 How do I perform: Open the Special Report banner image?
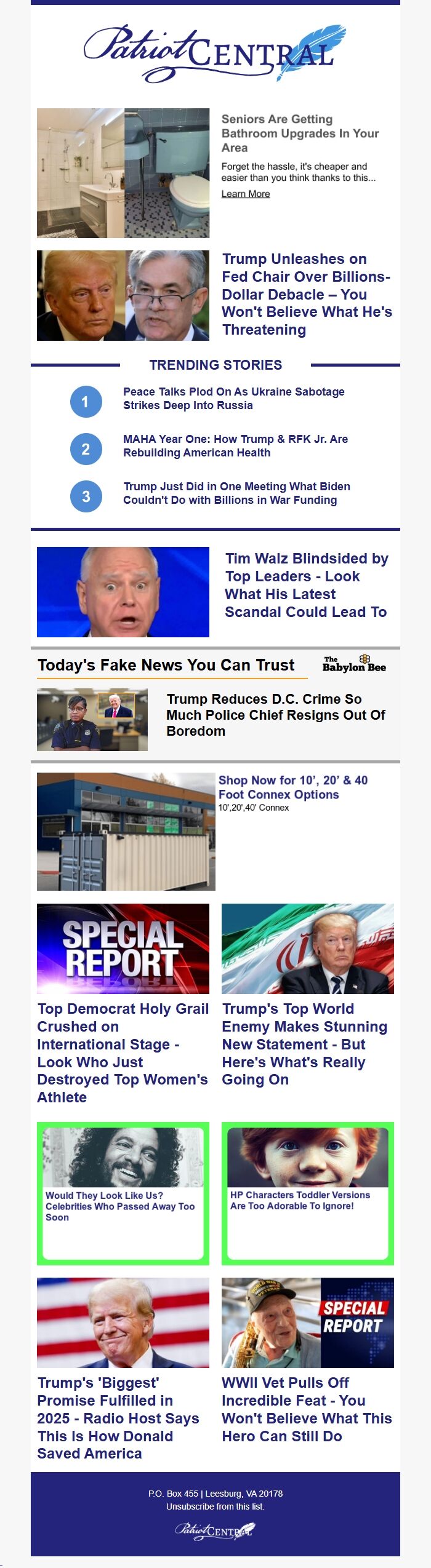123,949
